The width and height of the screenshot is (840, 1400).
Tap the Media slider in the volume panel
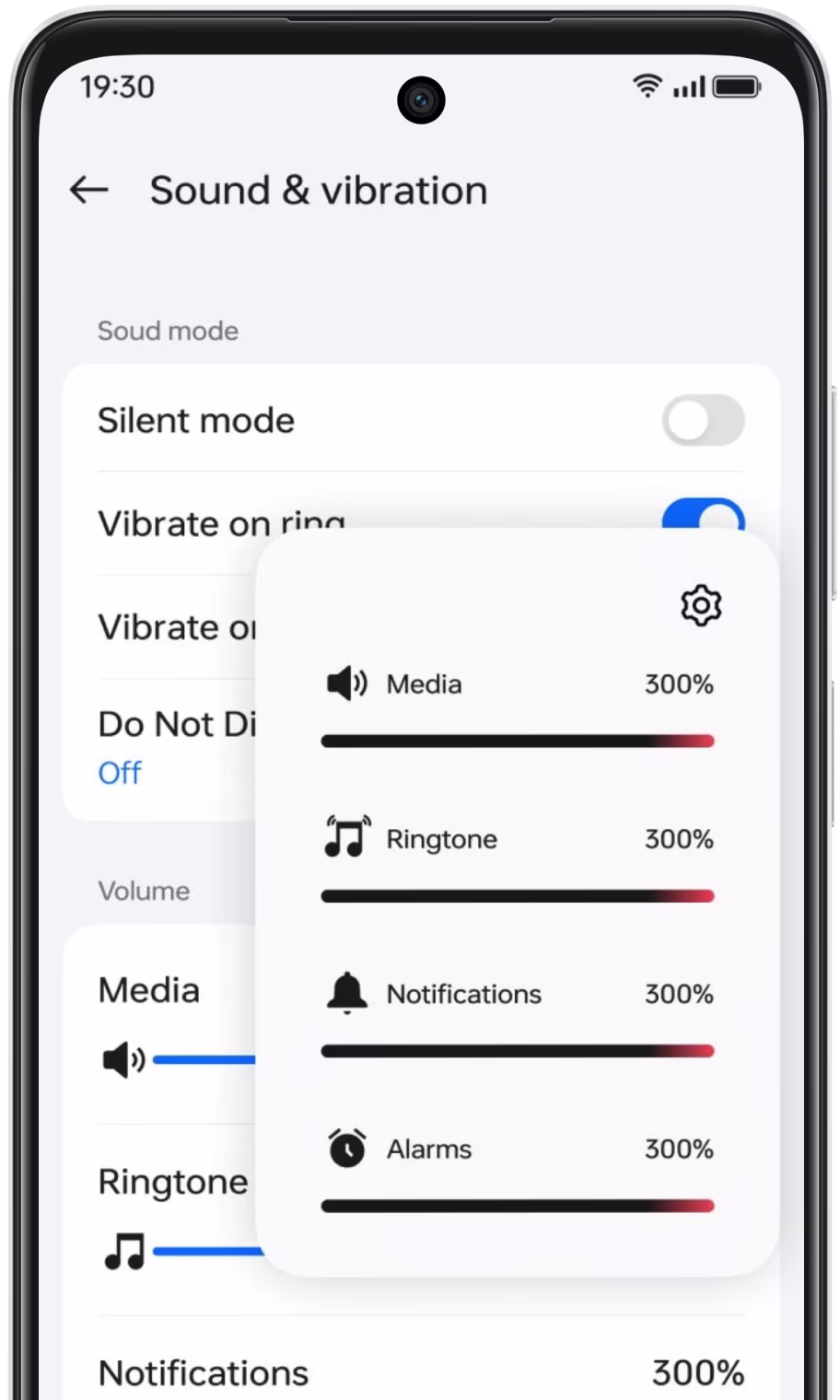point(517,741)
